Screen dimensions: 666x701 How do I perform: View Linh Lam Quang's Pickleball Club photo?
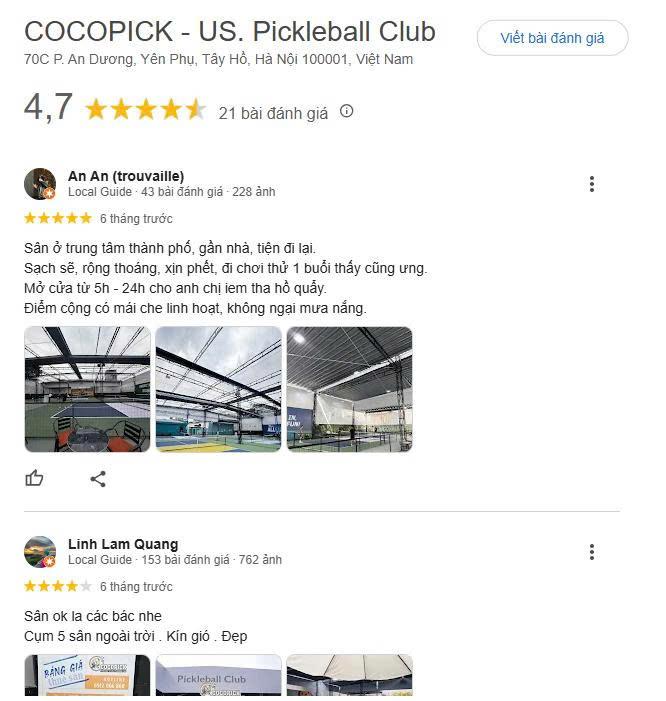pyautogui.click(x=218, y=675)
